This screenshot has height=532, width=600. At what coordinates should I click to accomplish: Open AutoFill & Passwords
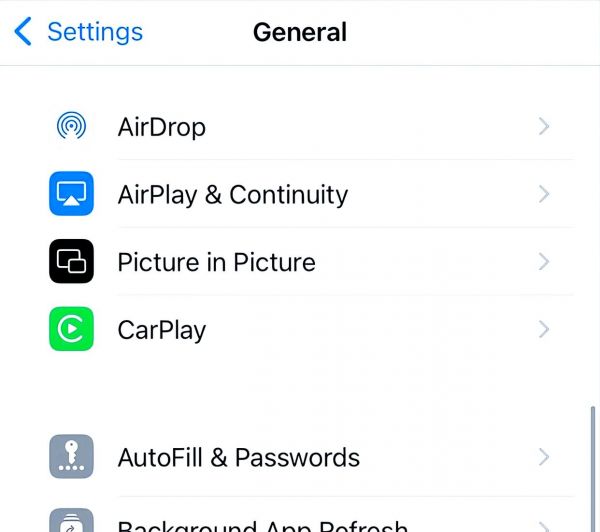300,458
